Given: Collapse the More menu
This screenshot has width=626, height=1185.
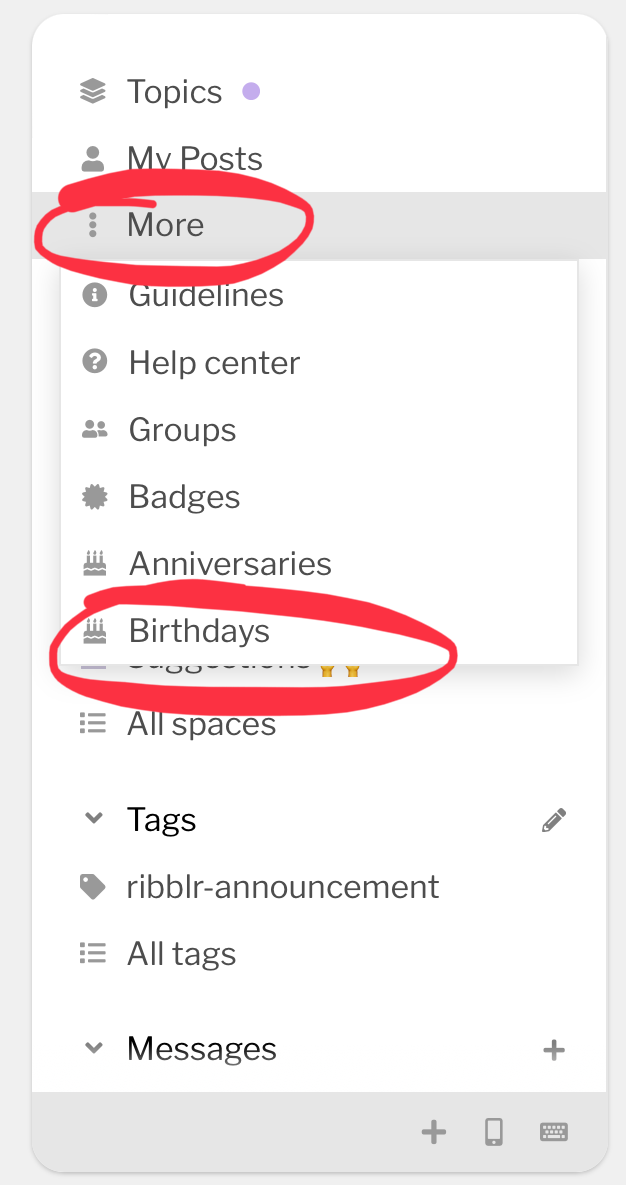Looking at the screenshot, I should point(318,225).
